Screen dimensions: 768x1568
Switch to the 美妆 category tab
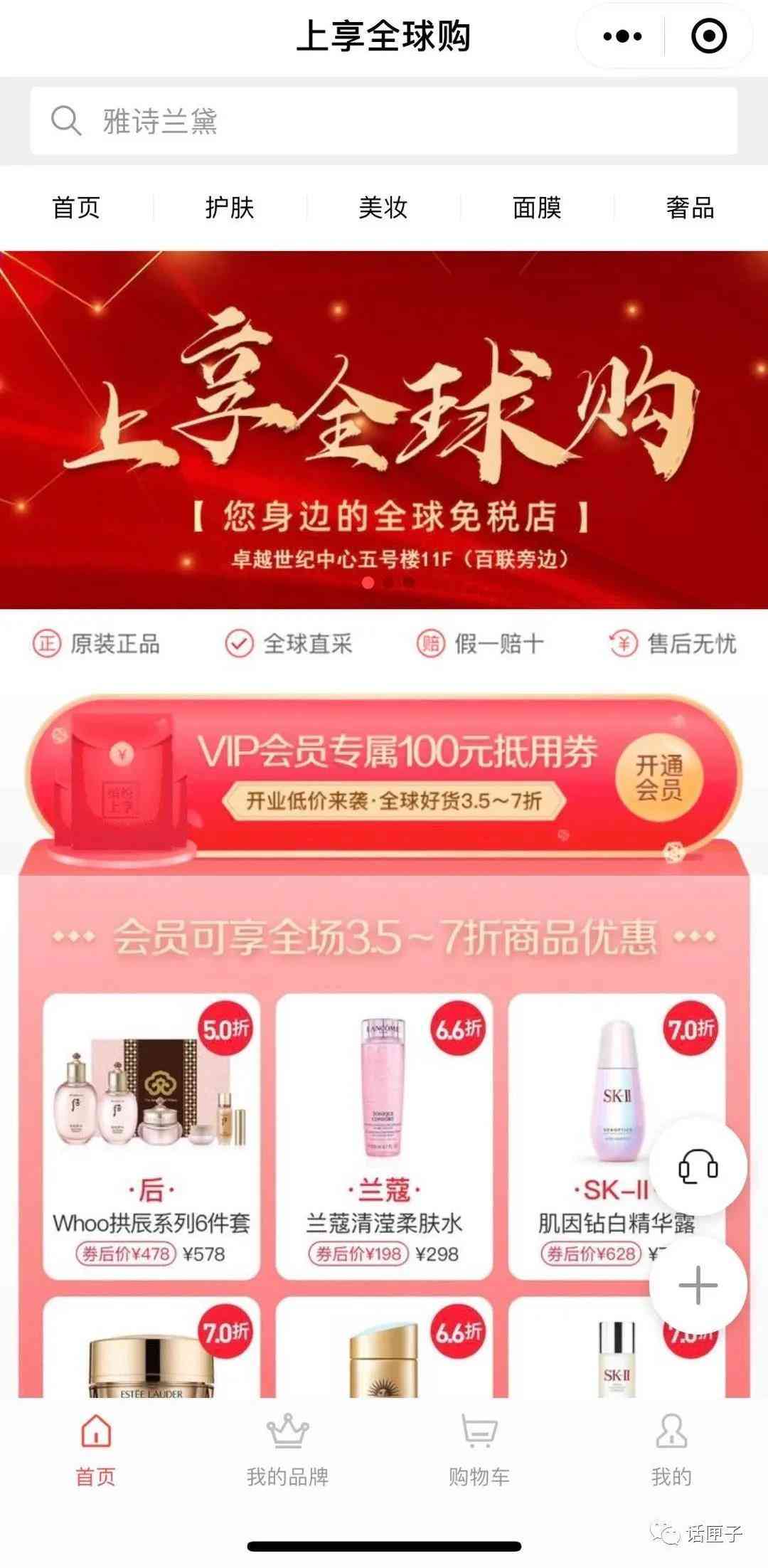383,208
